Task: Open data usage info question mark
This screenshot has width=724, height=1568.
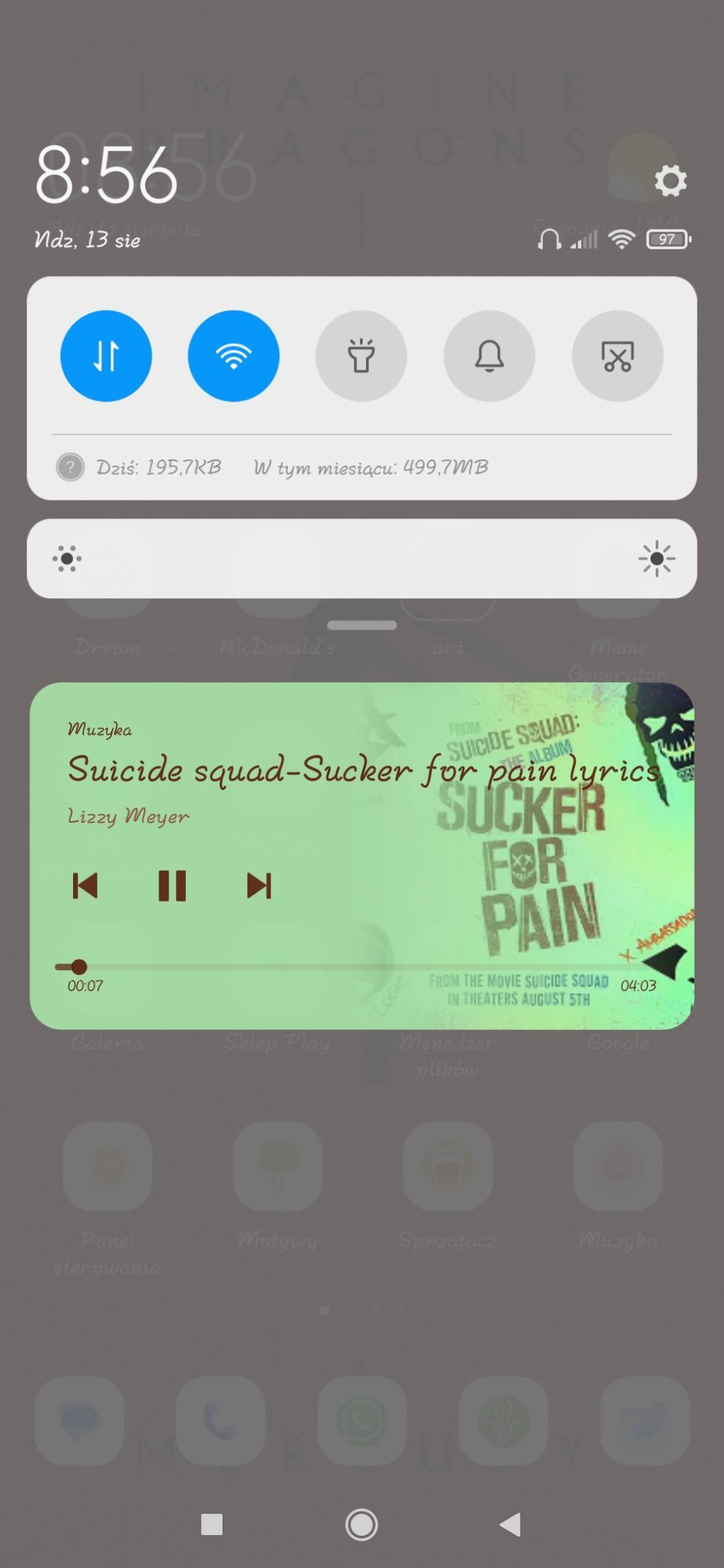Action: point(70,468)
